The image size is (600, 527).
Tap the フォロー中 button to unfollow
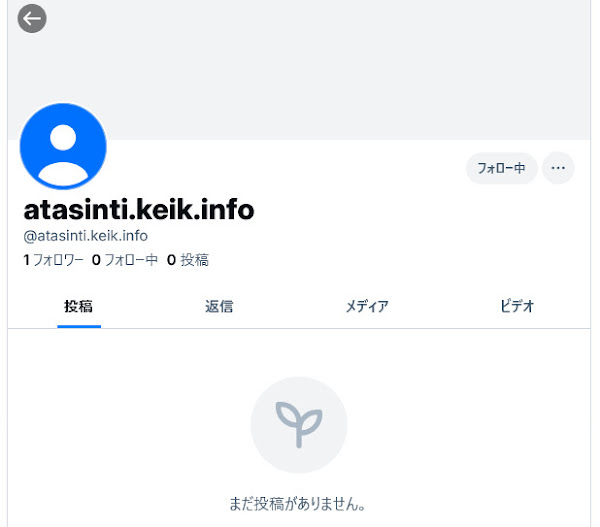point(501,168)
